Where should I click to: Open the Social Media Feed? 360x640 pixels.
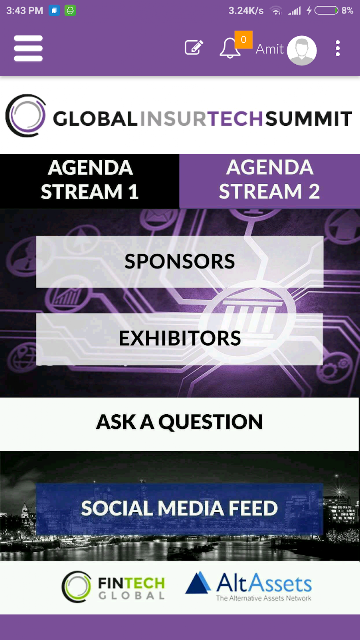pos(180,509)
